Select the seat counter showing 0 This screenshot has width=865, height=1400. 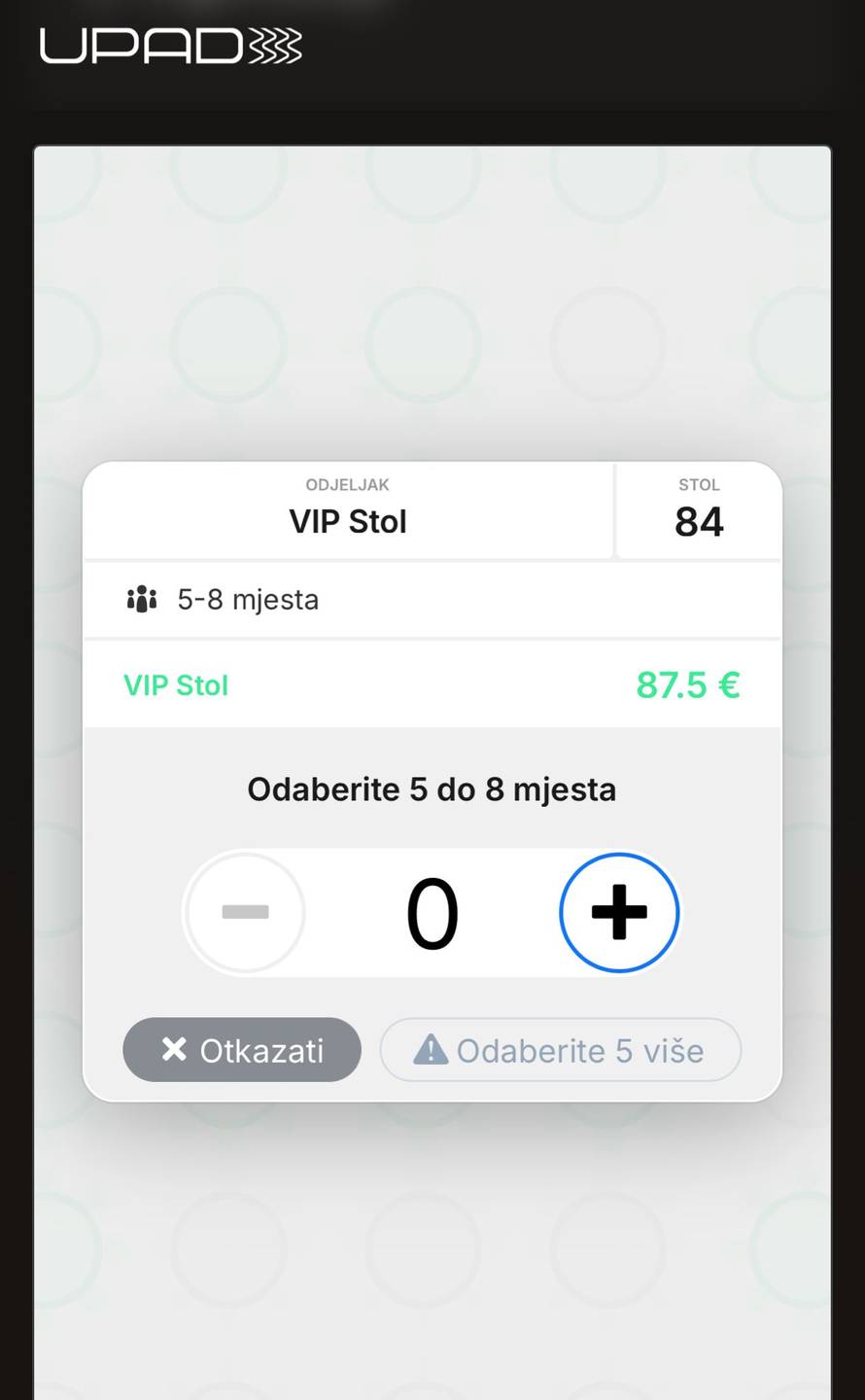coord(432,912)
